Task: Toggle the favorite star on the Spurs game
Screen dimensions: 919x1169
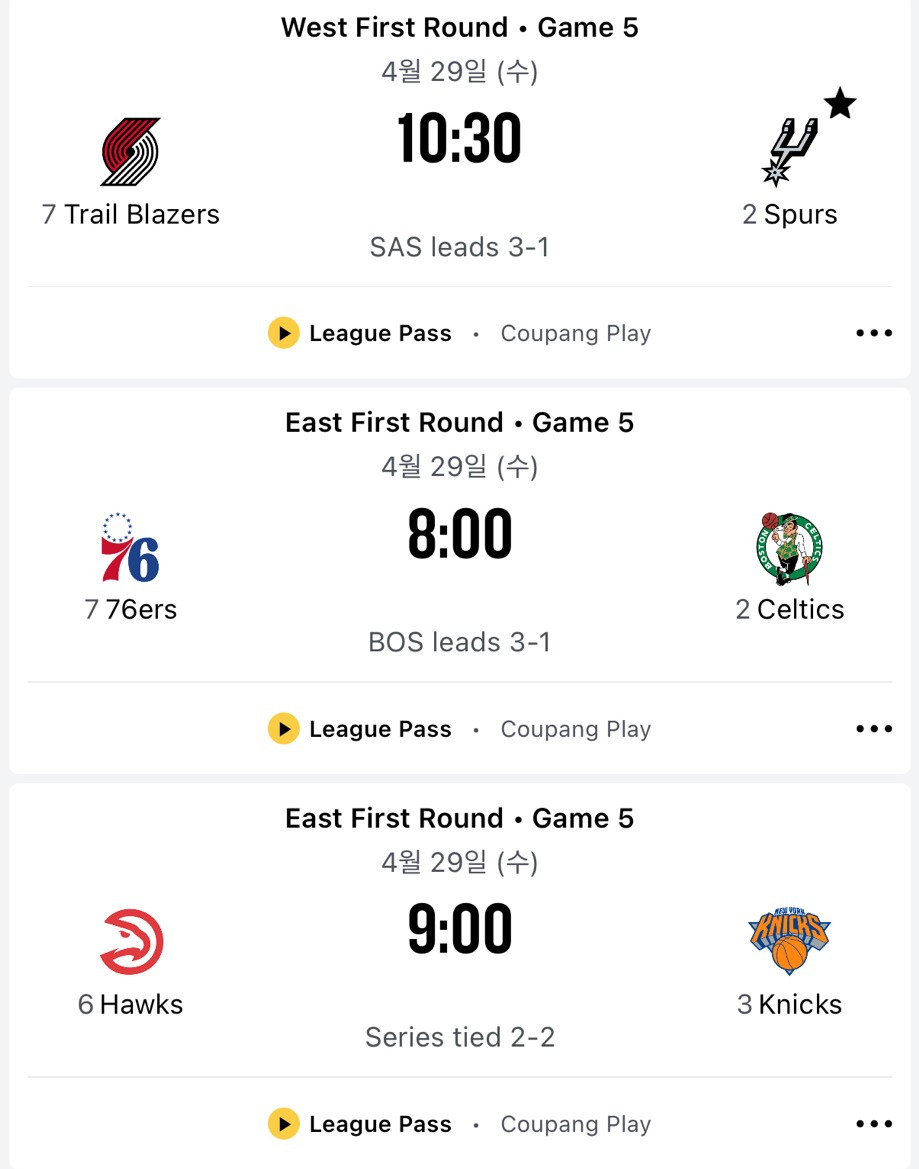Action: [x=841, y=103]
